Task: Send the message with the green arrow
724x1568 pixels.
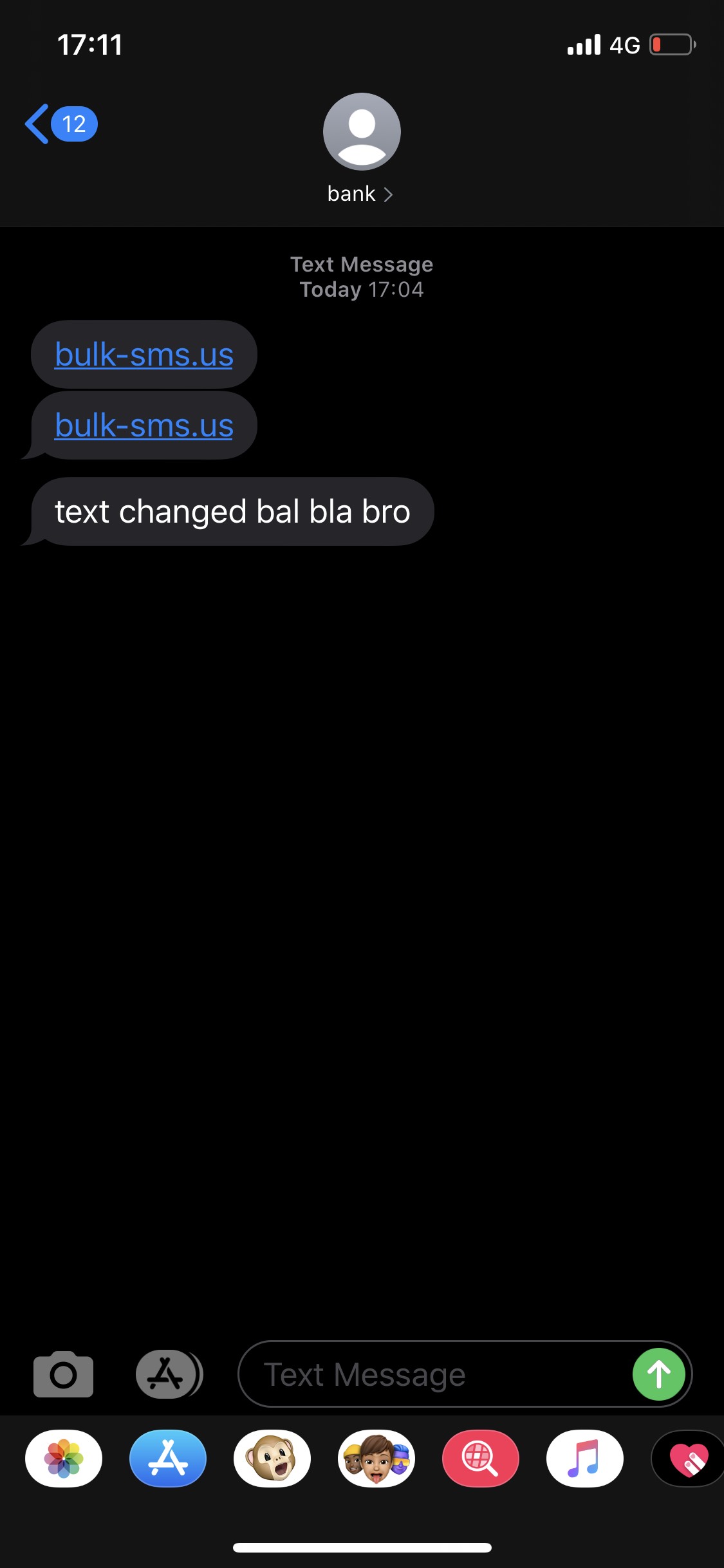Action: coord(658,1374)
